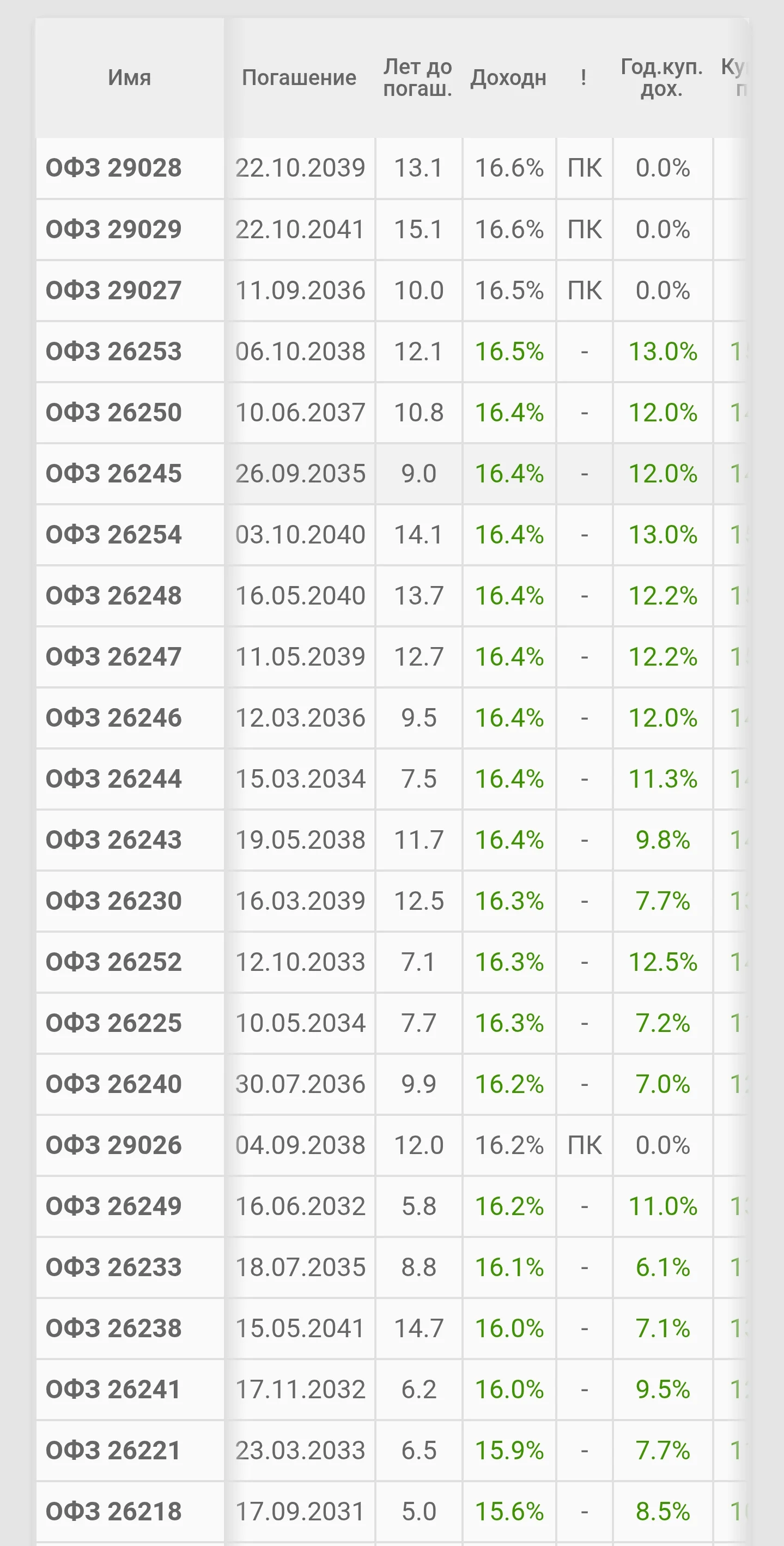784x1546 pixels.
Task: Open bond ОФЗ 26218
Action: (114, 1511)
